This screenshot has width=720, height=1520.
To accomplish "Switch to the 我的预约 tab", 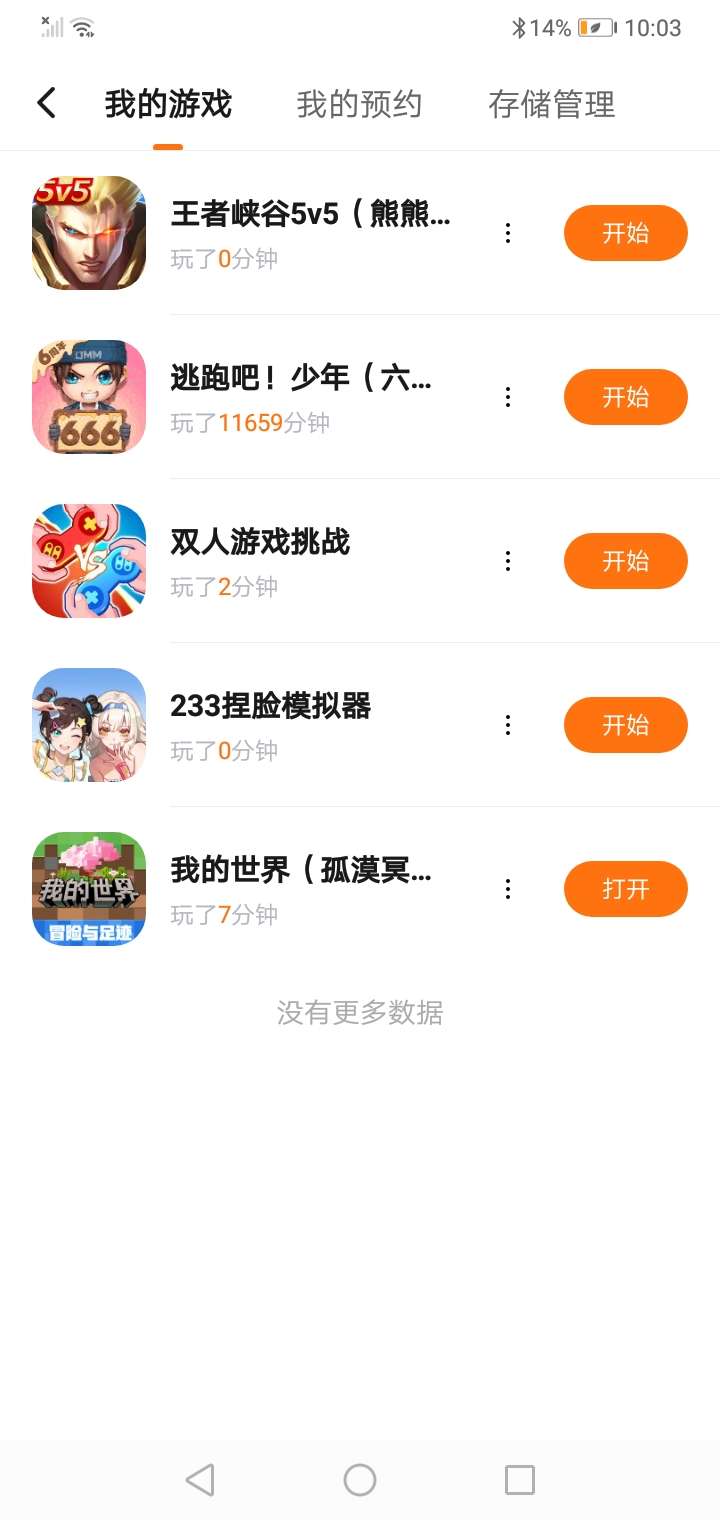I will click(359, 104).
